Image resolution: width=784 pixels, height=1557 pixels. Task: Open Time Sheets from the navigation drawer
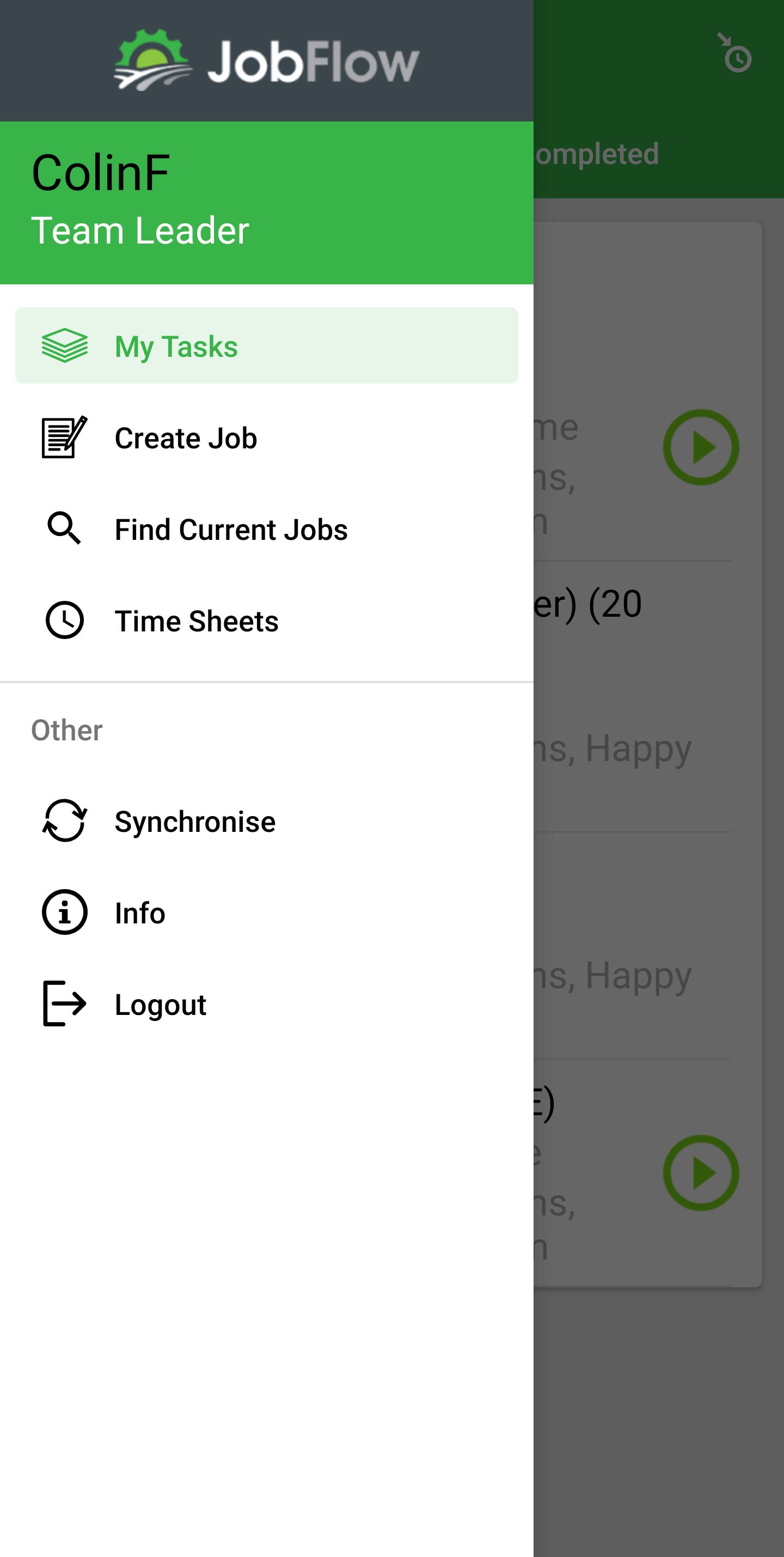[197, 620]
